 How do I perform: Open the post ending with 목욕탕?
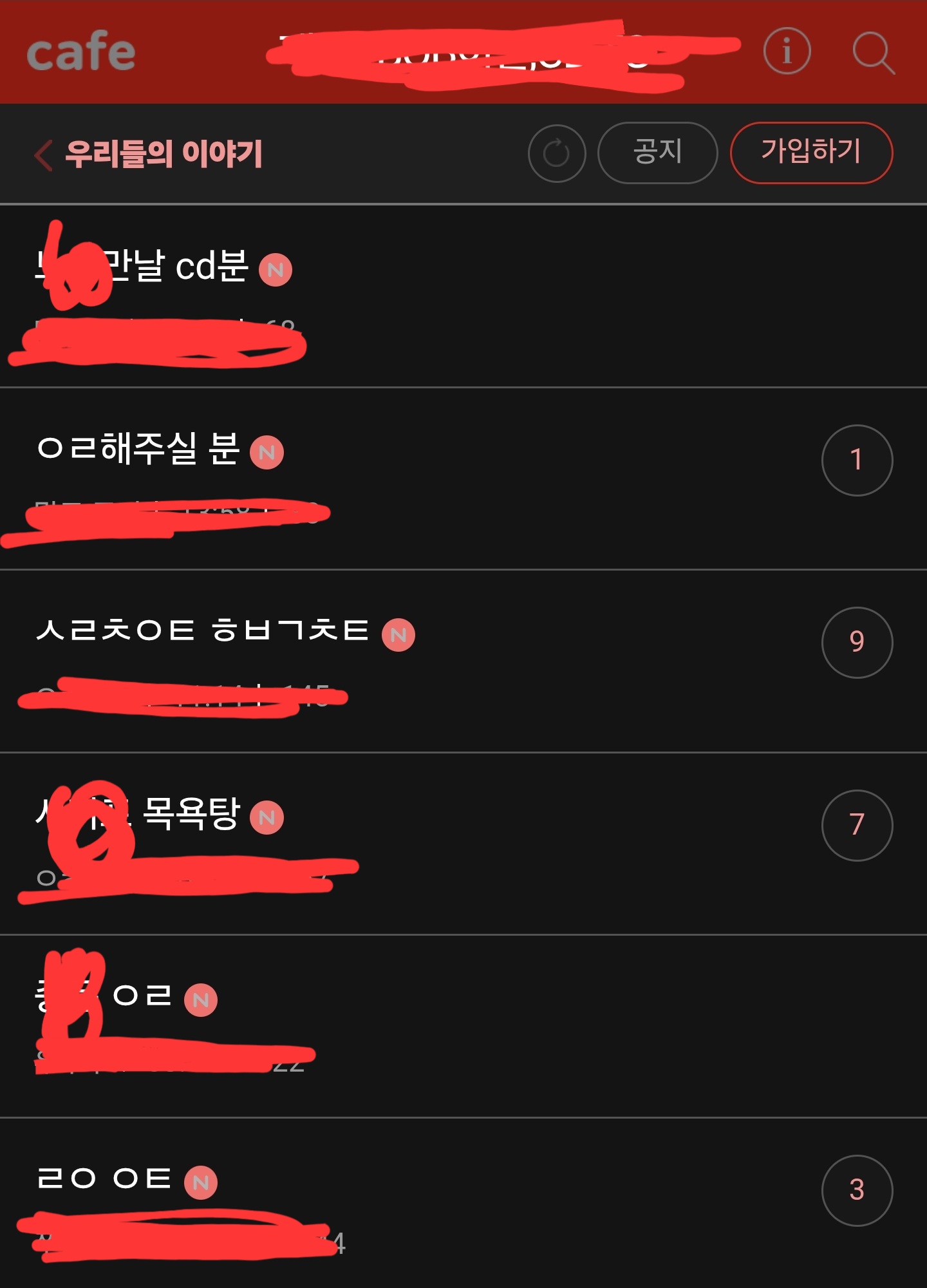point(191,813)
